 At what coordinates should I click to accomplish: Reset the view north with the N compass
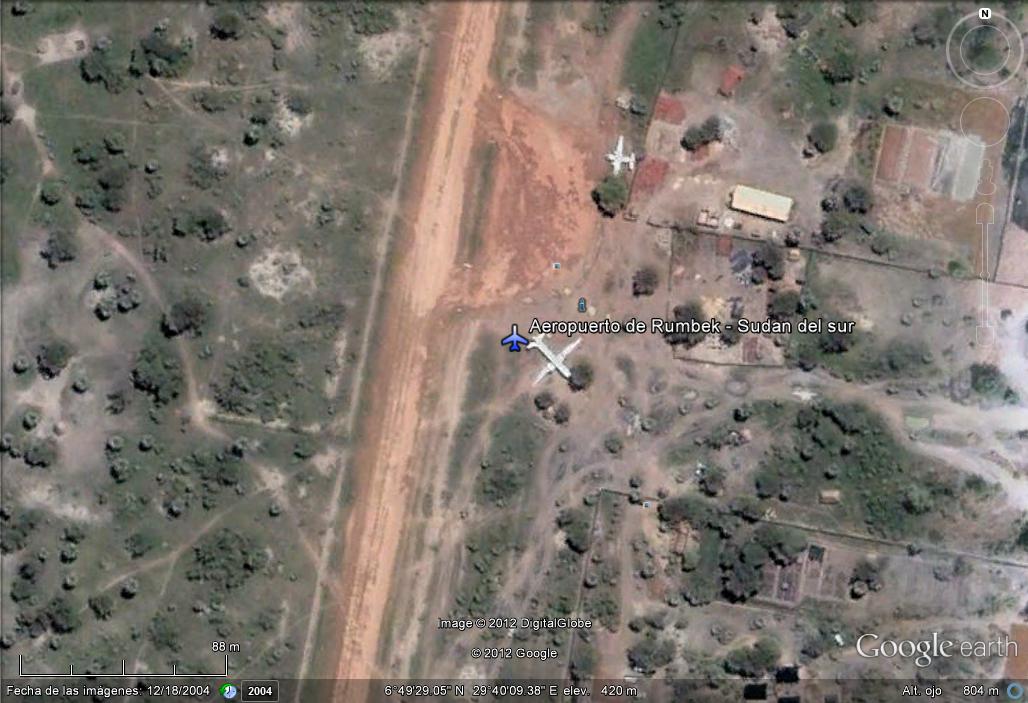985,14
